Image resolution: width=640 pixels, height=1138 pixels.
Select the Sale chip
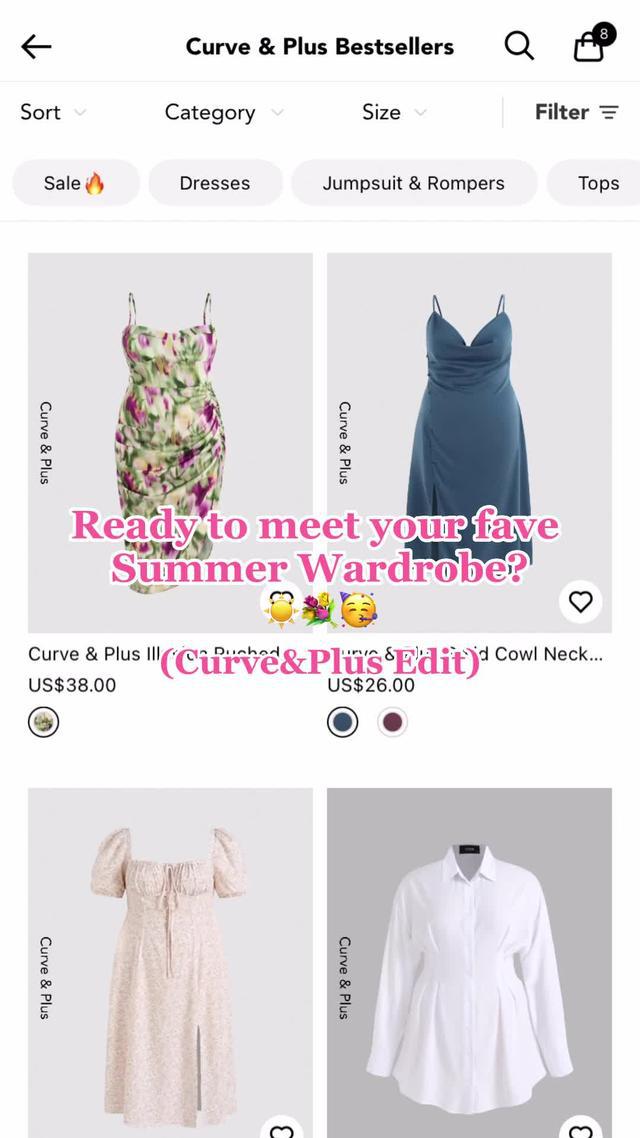pyautogui.click(x=75, y=183)
